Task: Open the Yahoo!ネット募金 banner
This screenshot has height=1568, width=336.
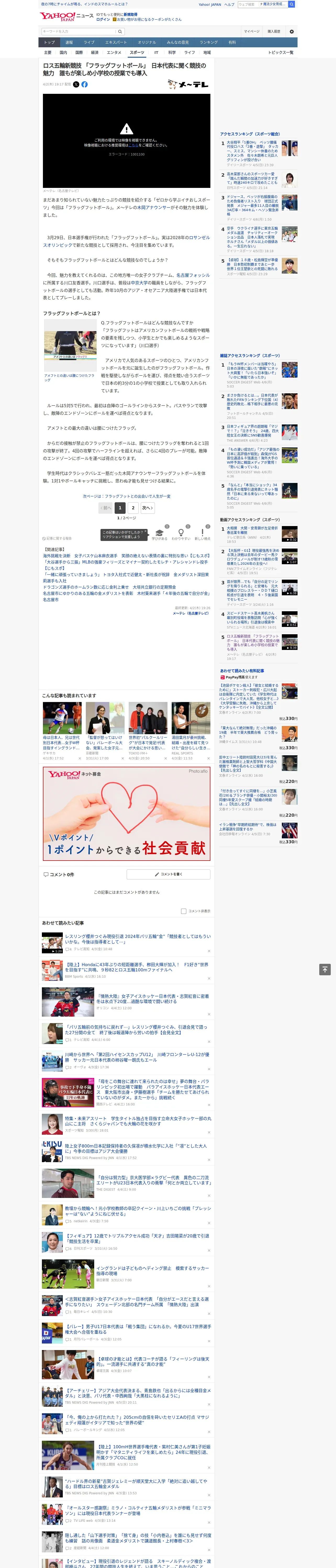Action: (x=126, y=813)
